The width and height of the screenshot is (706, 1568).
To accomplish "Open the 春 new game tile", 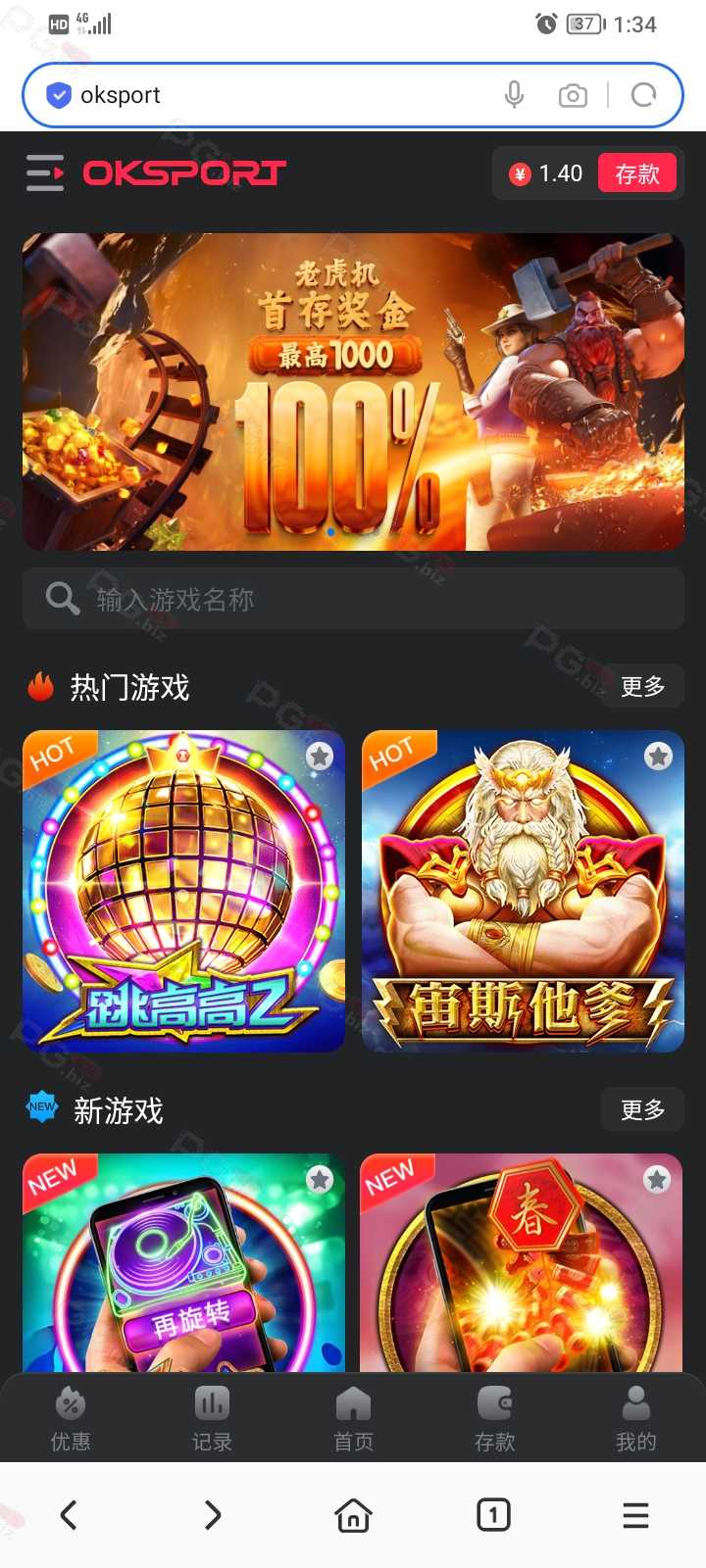I will pos(522,1262).
